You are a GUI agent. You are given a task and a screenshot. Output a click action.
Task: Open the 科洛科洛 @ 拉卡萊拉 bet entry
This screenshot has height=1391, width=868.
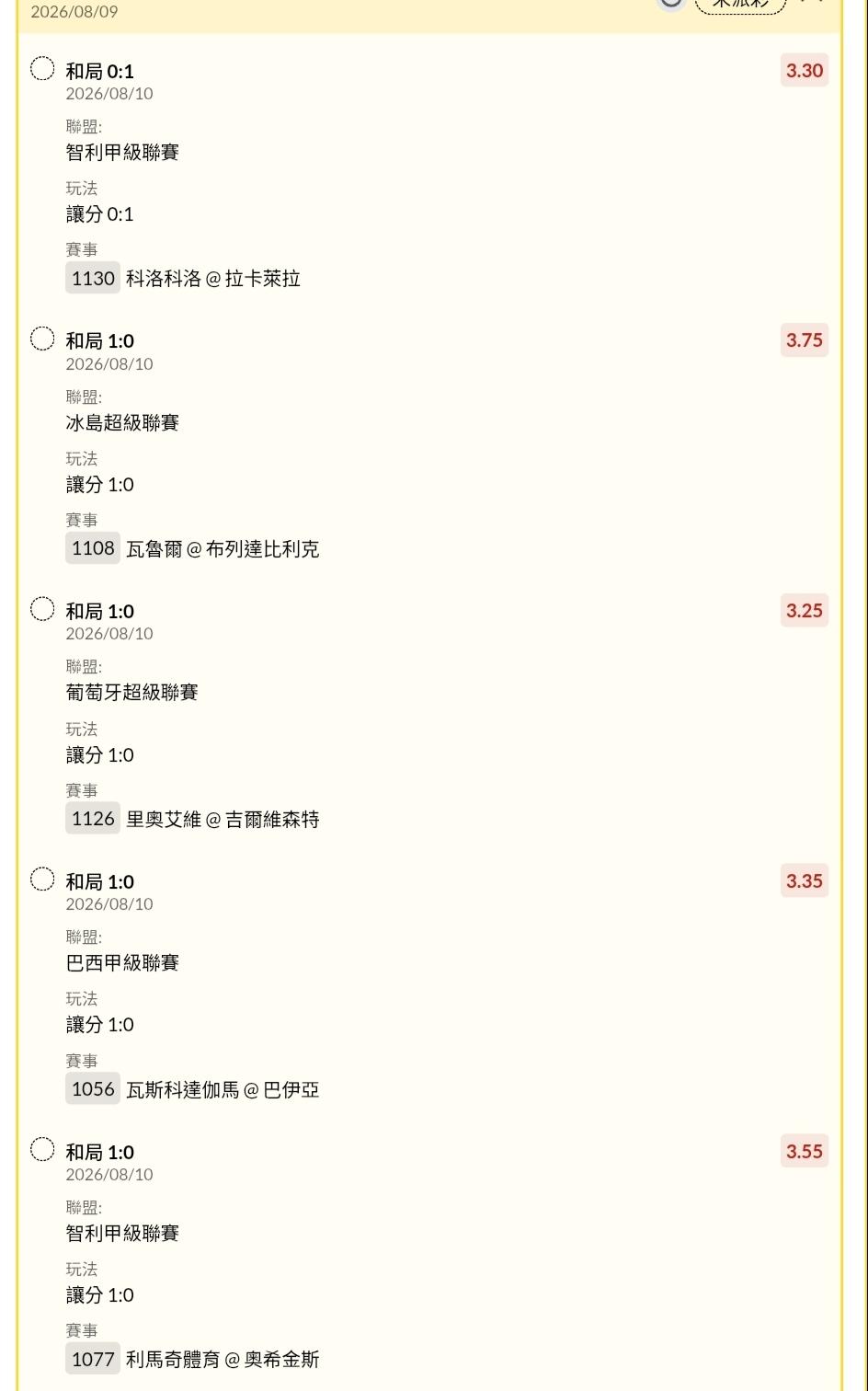click(x=429, y=173)
